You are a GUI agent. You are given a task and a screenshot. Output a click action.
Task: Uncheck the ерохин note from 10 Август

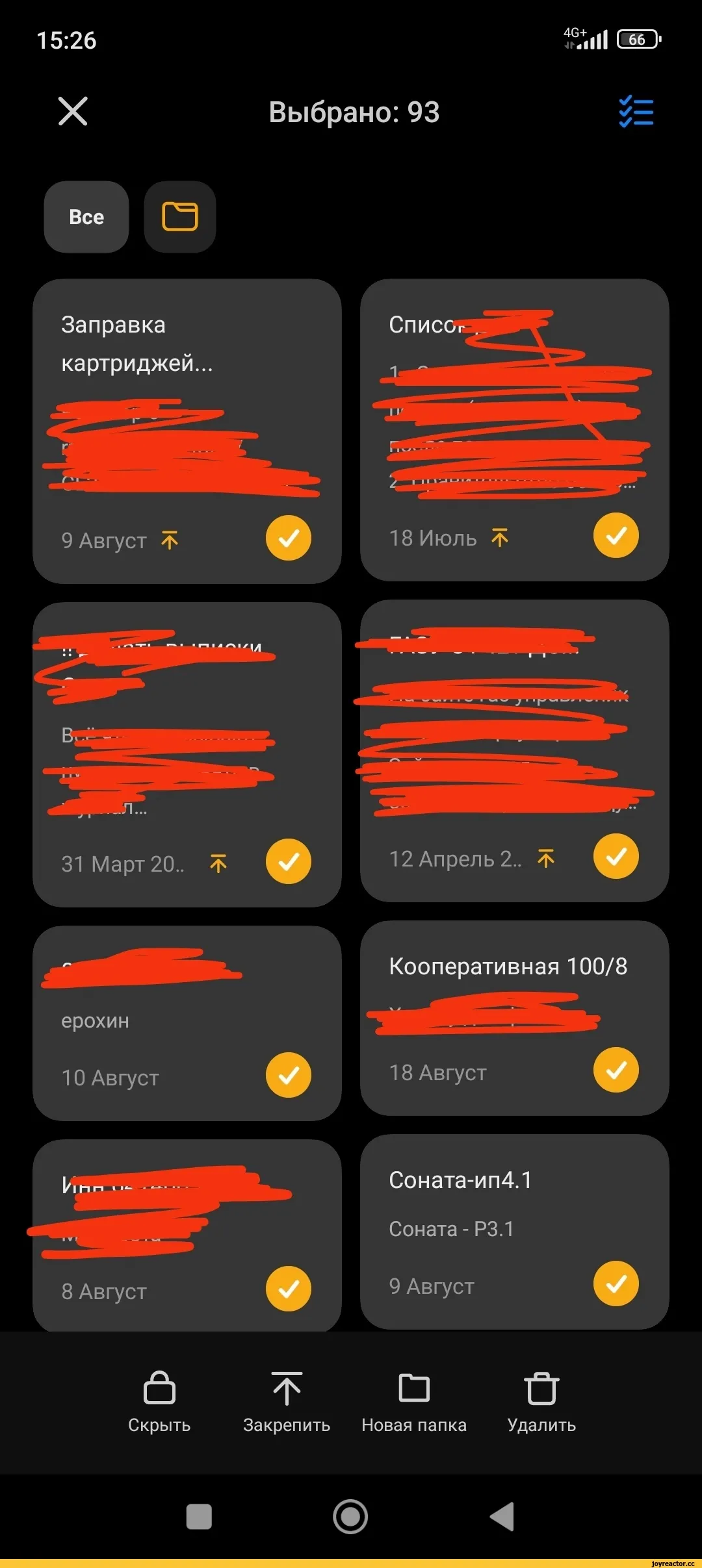289,1075
